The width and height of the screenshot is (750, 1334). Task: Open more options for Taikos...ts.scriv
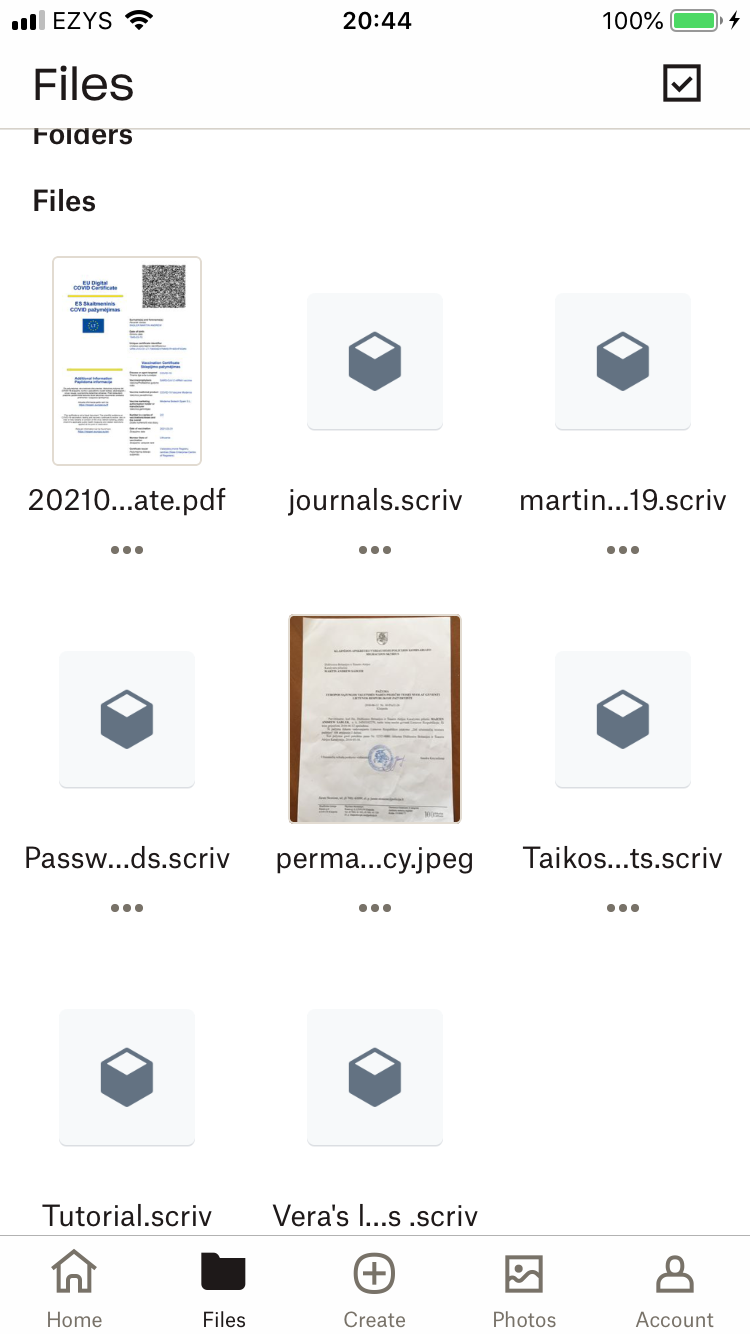(623, 908)
